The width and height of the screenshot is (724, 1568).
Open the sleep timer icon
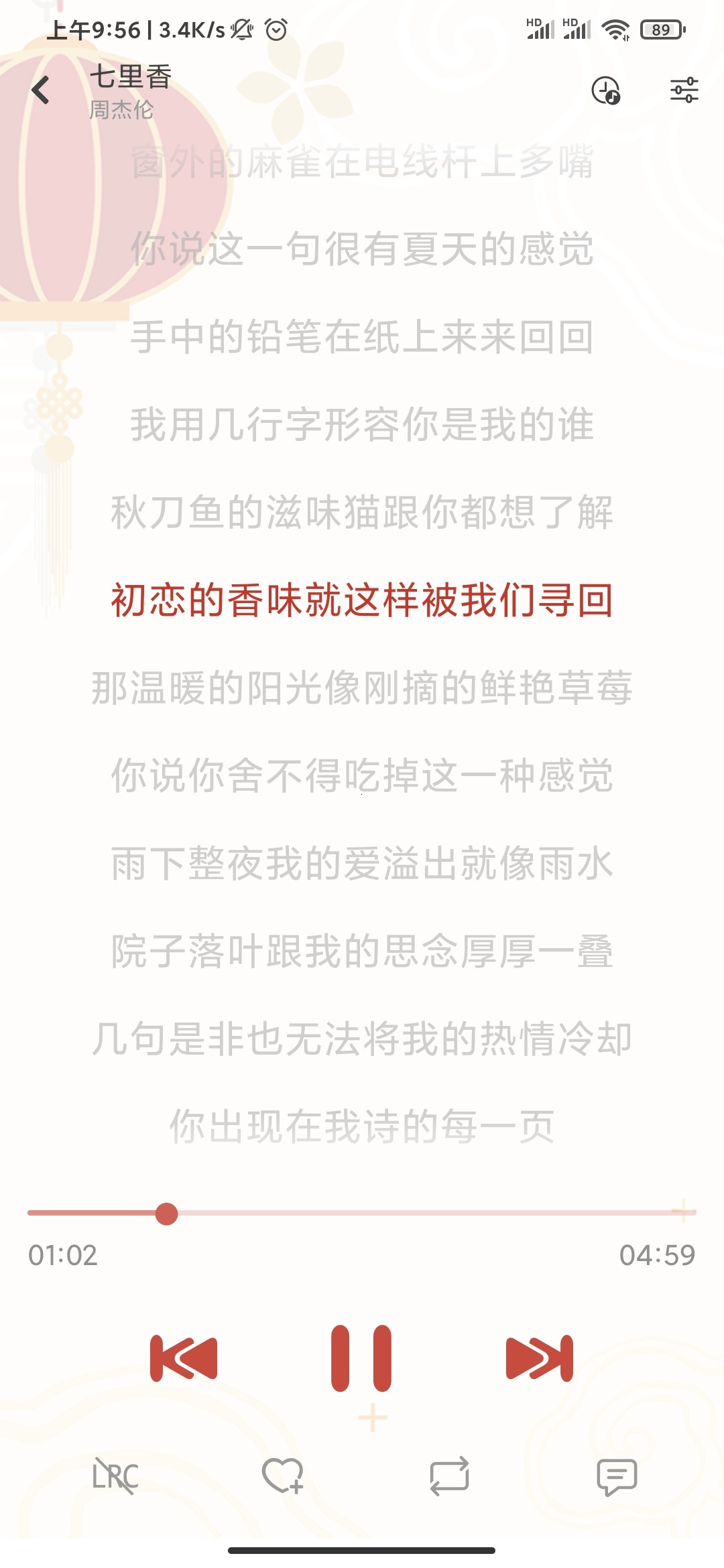pos(606,90)
